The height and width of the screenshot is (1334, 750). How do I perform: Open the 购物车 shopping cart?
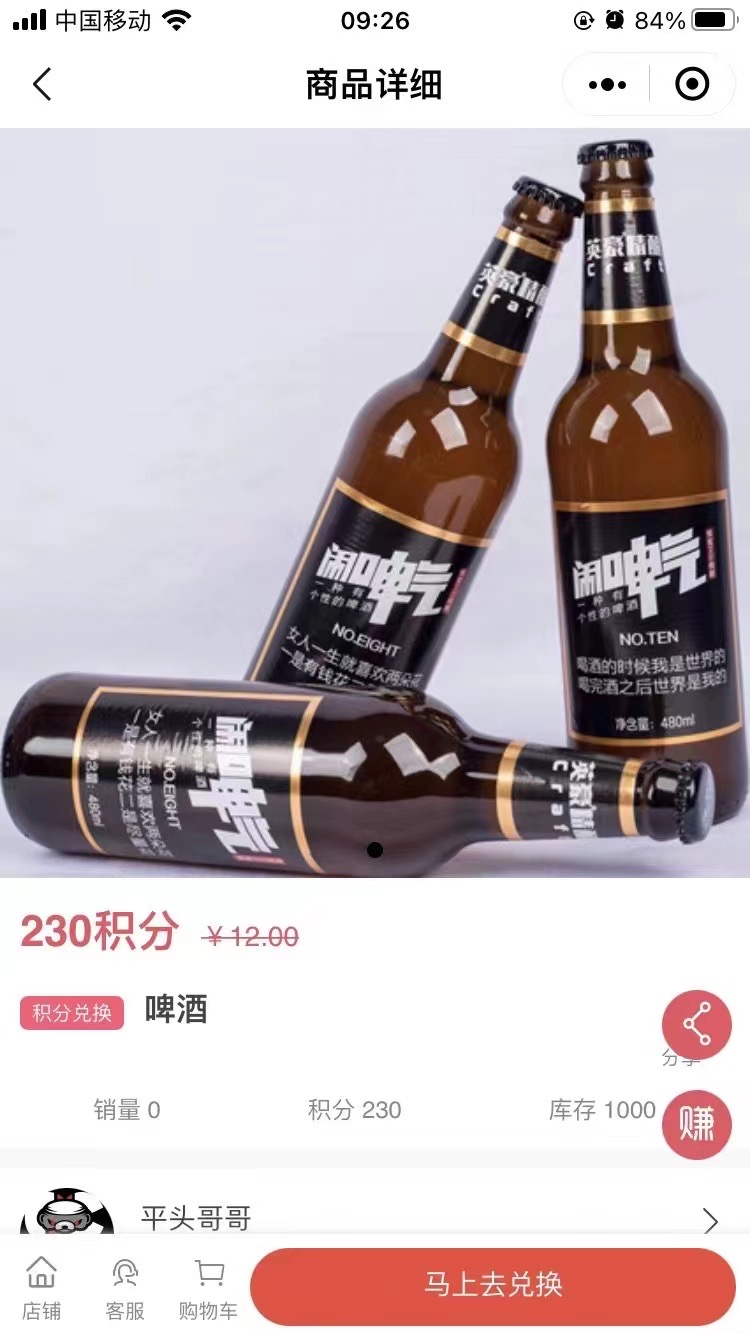click(208, 1289)
